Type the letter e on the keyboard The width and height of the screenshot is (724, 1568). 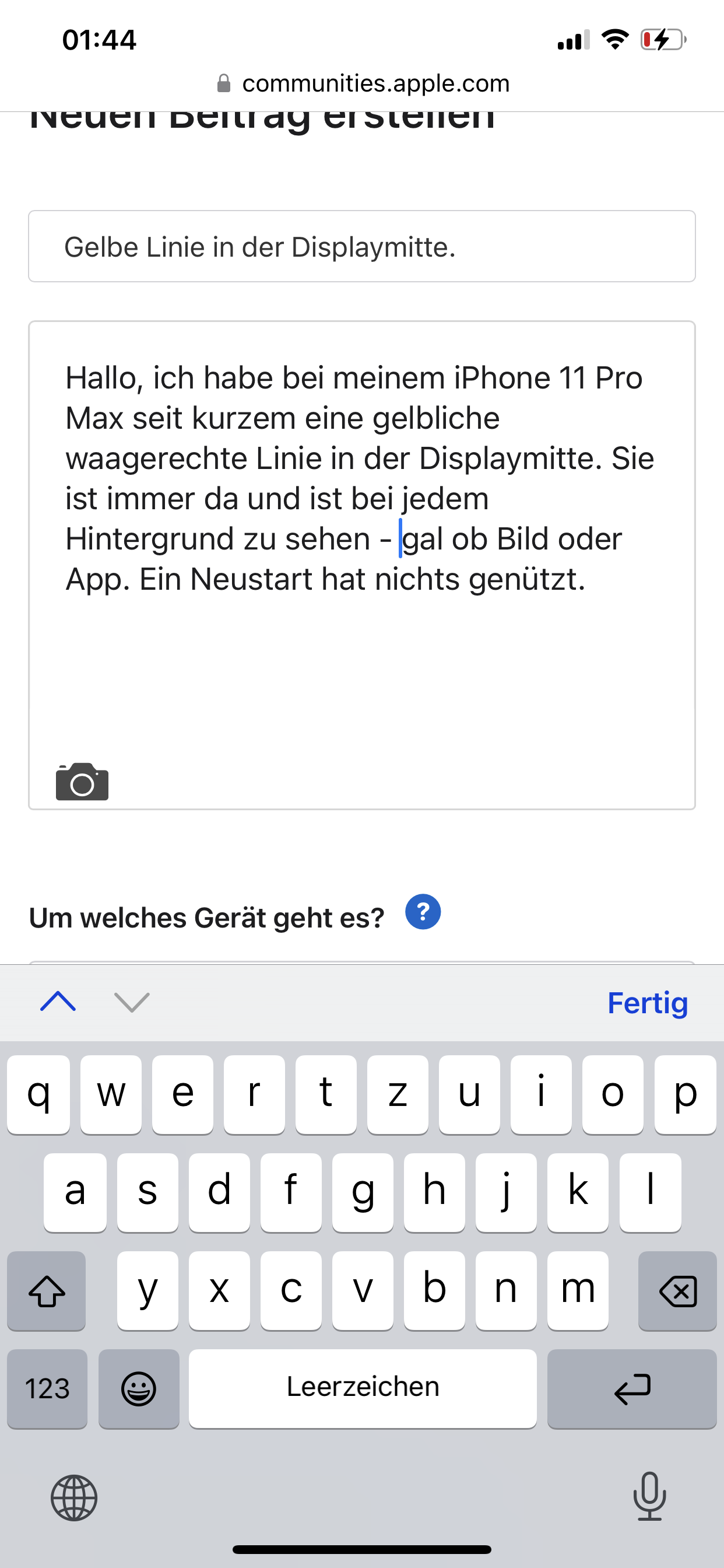(x=182, y=1094)
